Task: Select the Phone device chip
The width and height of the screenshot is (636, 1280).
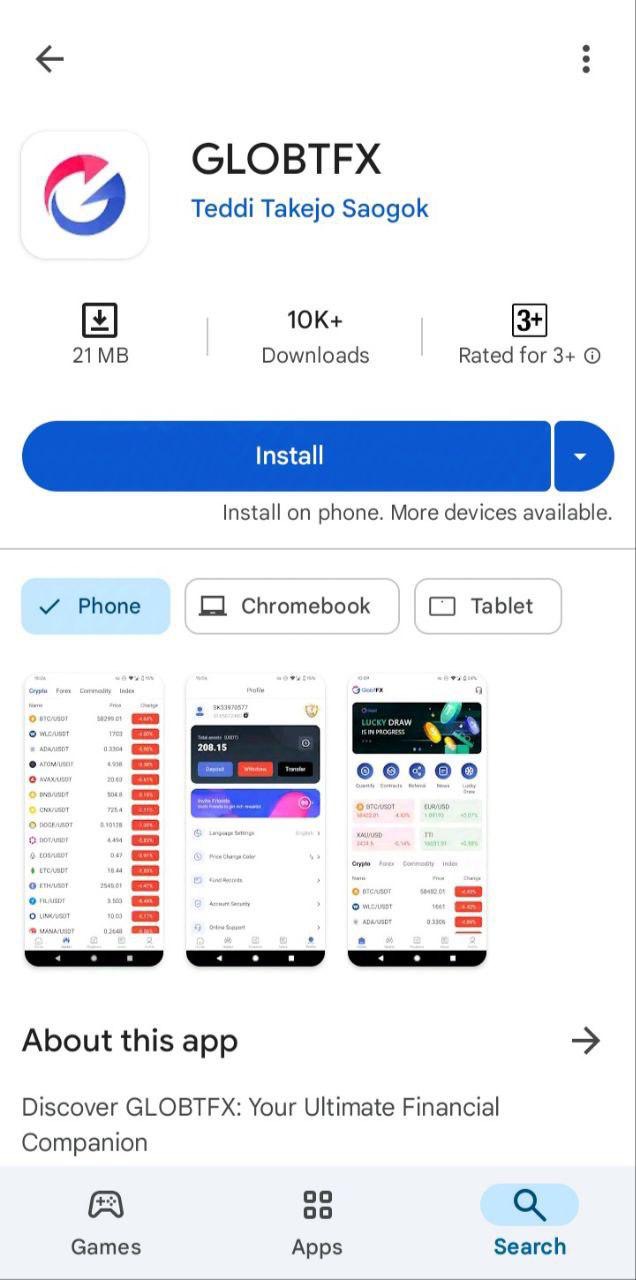Action: tap(96, 606)
